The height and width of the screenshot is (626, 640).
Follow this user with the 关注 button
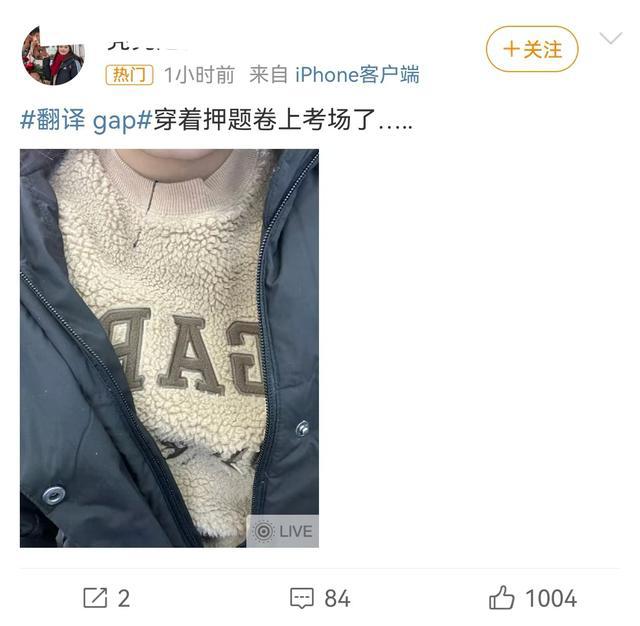[532, 49]
